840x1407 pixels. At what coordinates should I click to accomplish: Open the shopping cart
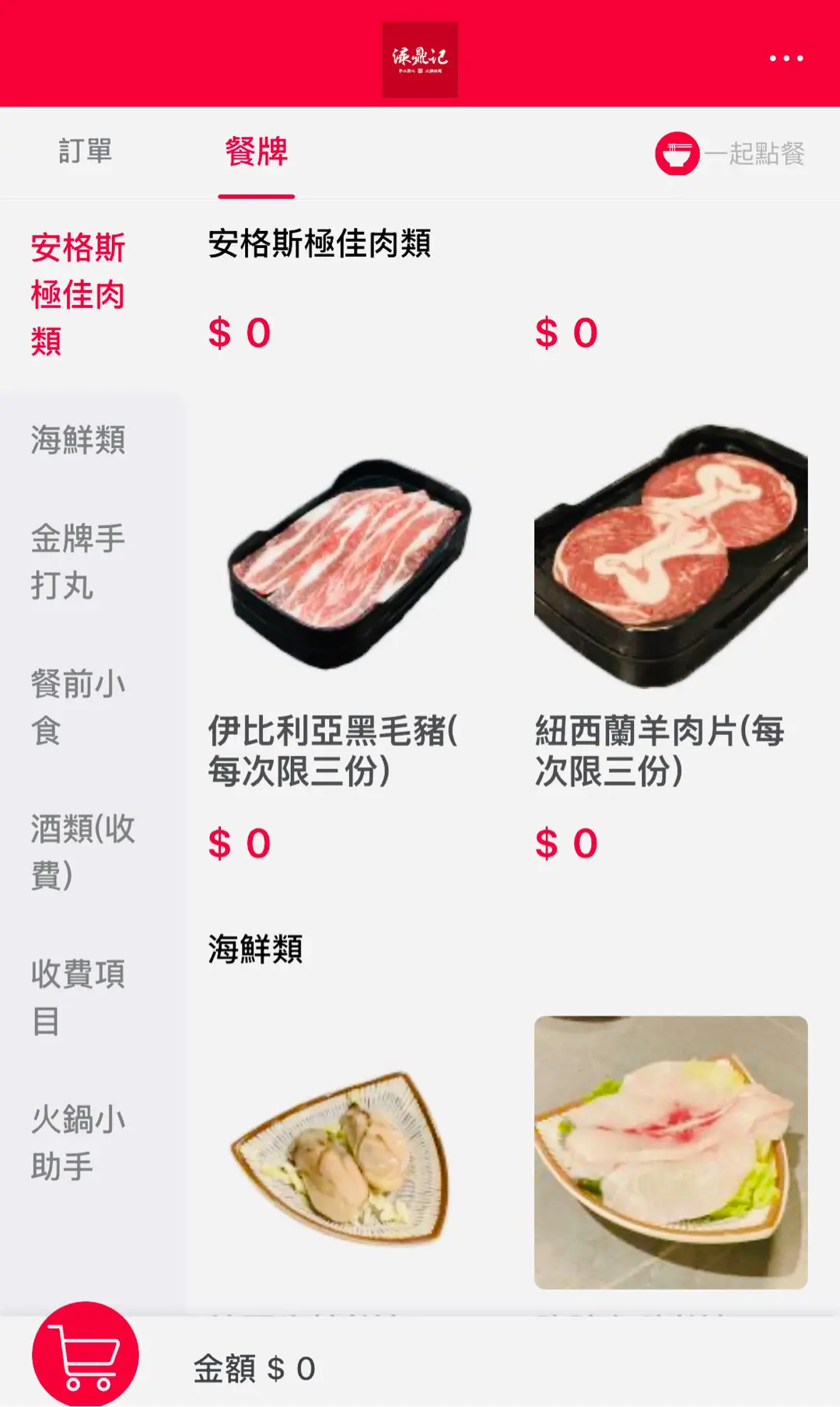click(86, 1354)
